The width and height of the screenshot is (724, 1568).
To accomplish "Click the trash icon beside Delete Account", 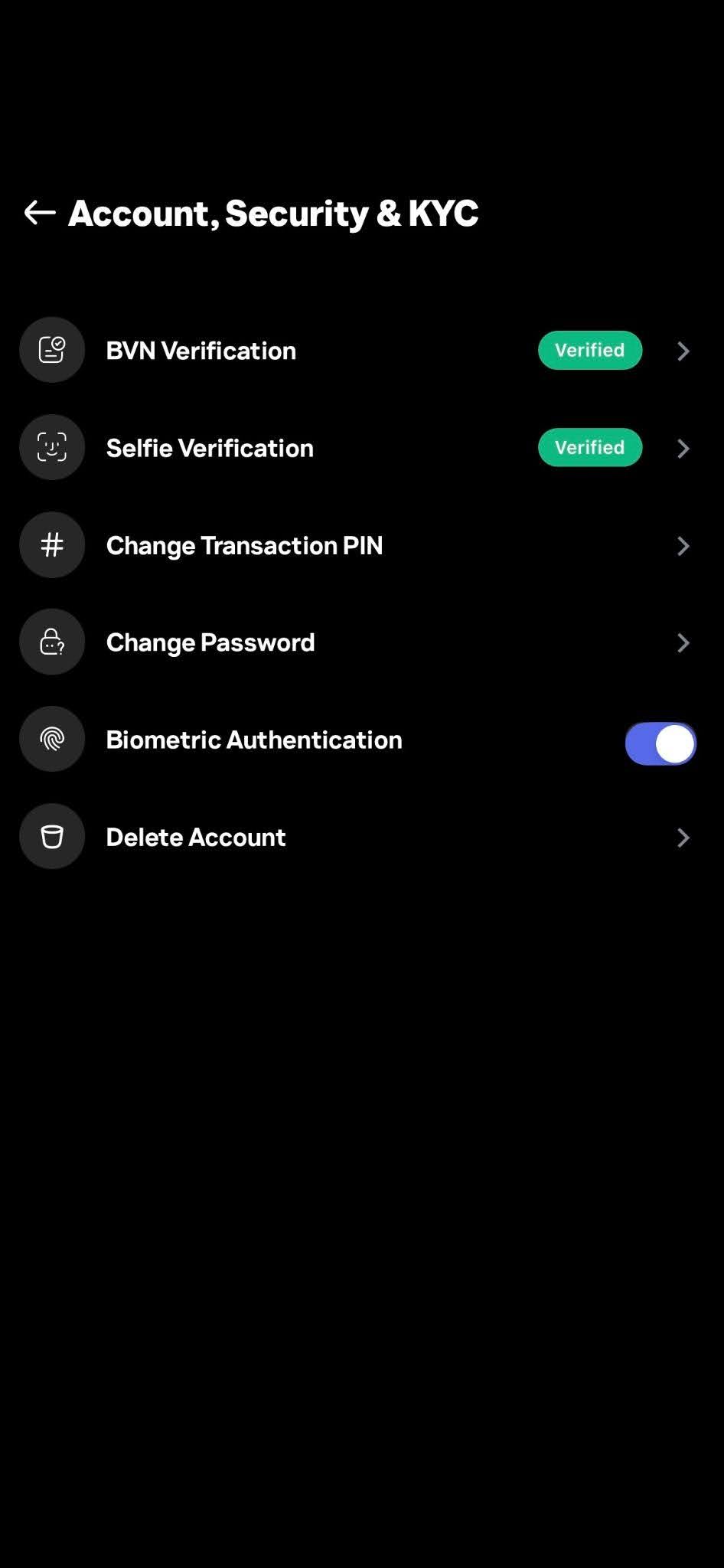I will pos(52,836).
